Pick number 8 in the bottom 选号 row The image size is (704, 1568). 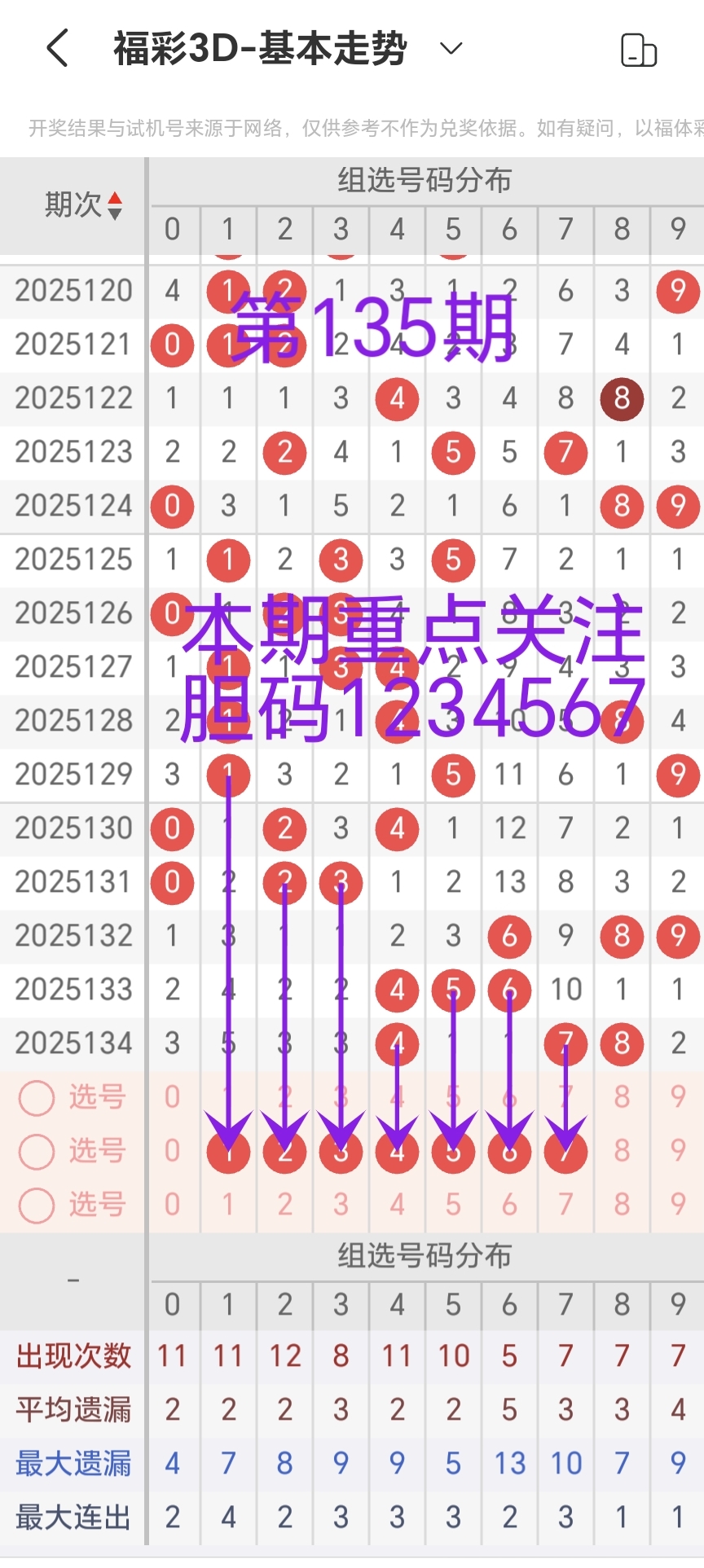[622, 1205]
